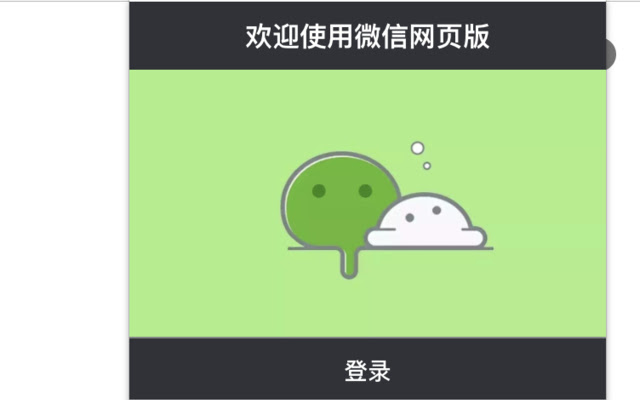Tap the 登录 login button
640x400 pixels.
pos(367,370)
